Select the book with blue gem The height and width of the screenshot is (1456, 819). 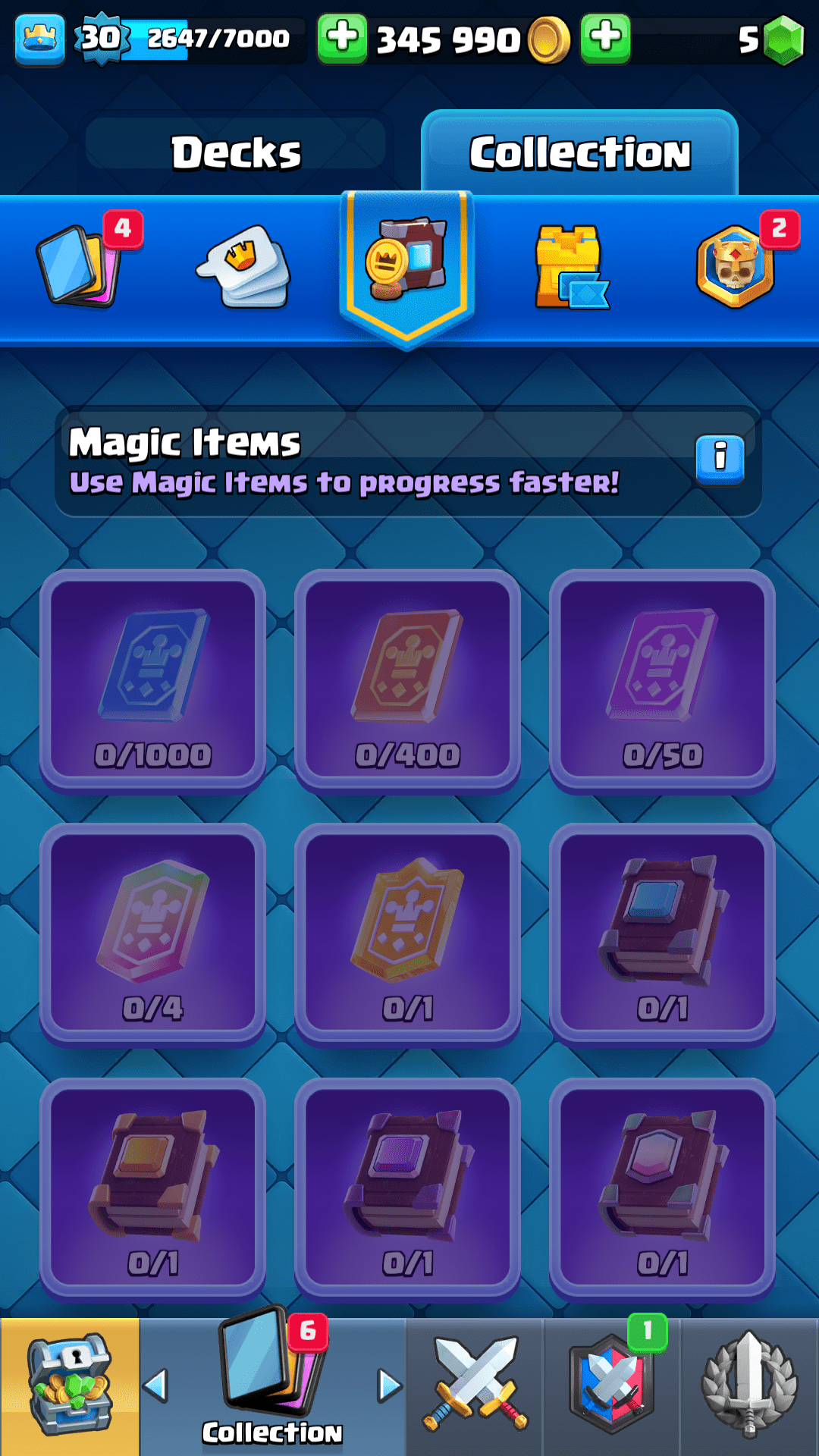(663, 934)
